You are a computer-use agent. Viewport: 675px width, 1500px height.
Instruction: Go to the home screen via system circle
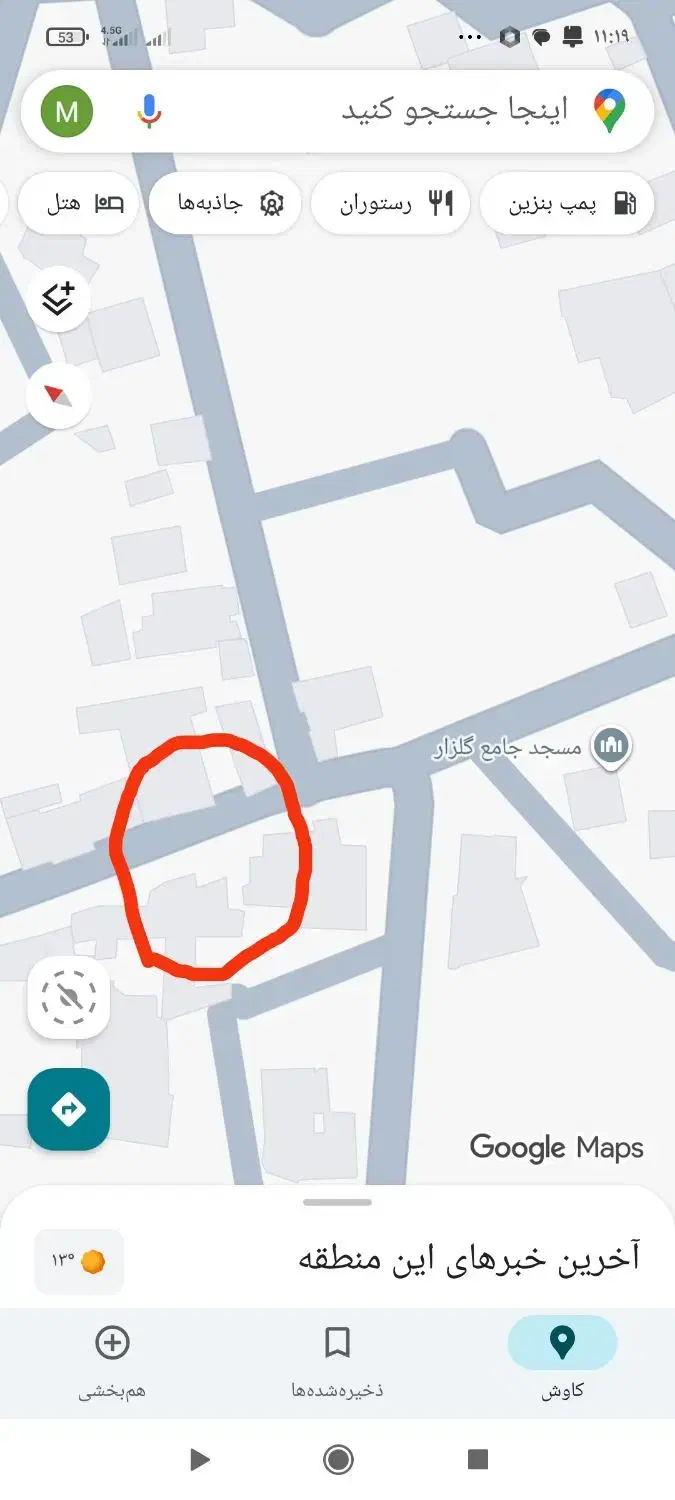click(x=338, y=1460)
